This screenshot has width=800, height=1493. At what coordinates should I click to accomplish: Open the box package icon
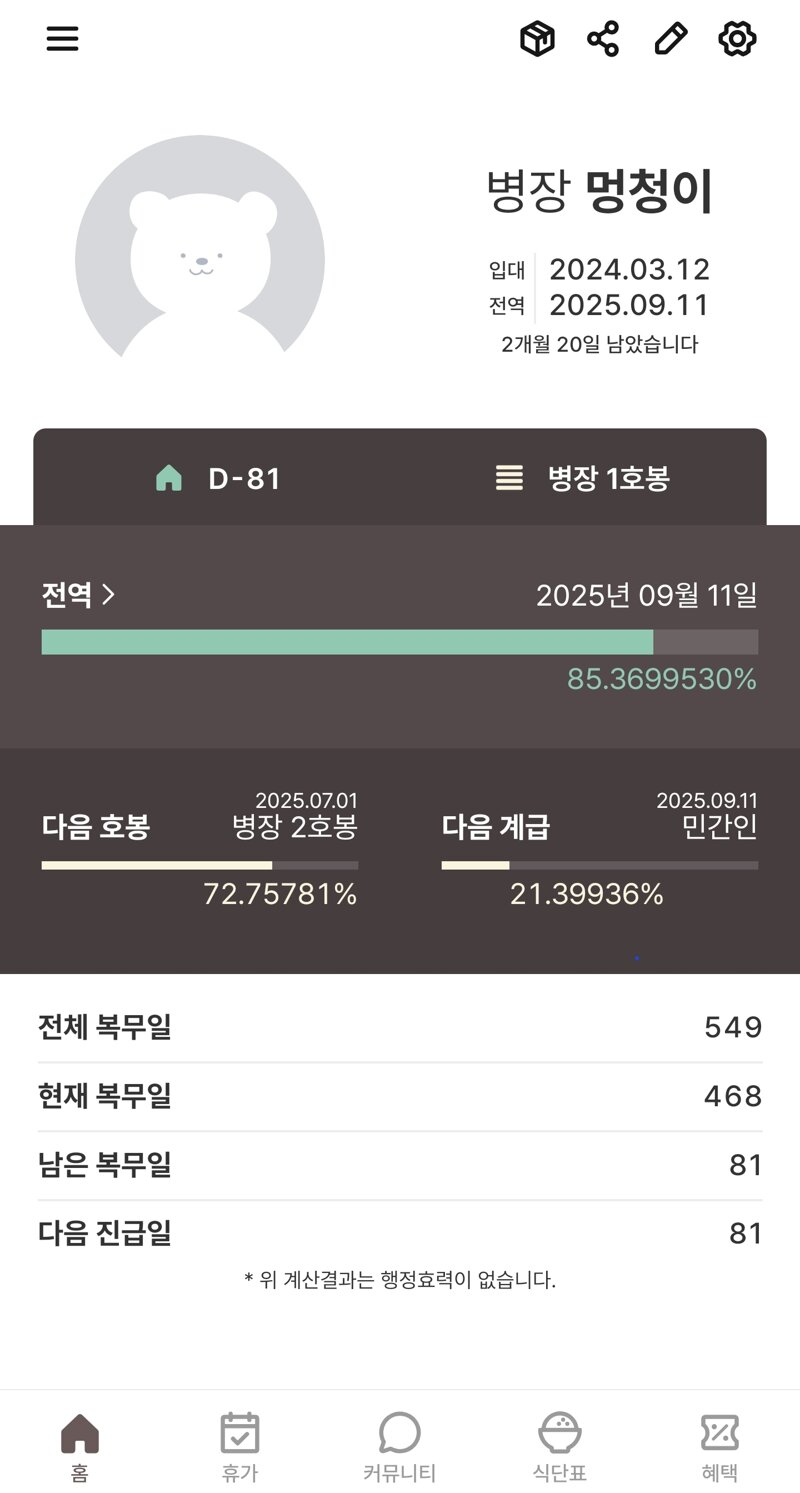pyautogui.click(x=537, y=39)
